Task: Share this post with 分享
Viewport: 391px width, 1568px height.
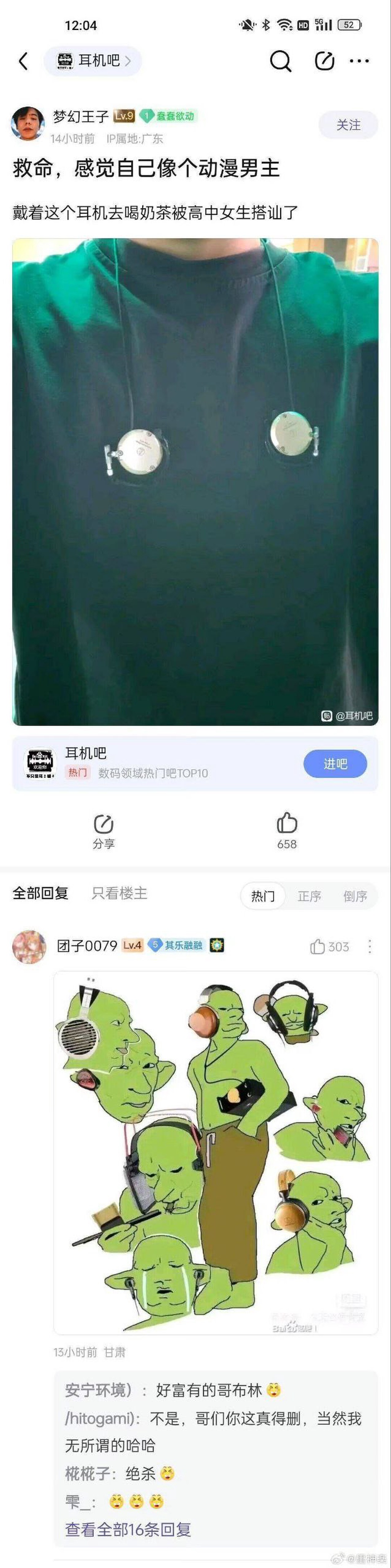Action: pos(103,831)
